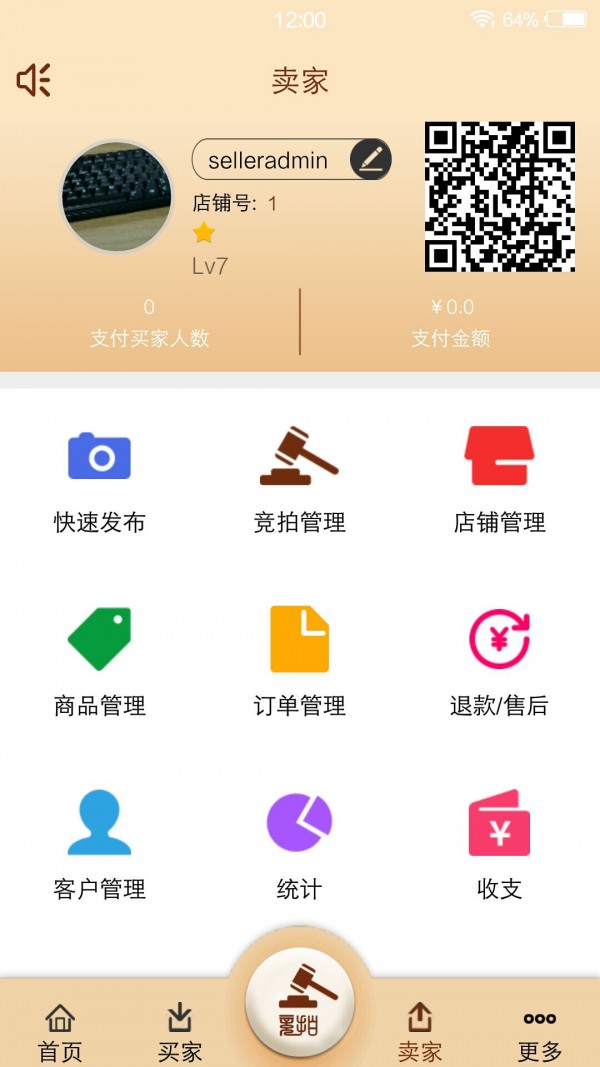Go to 订单管理 order management
Image resolution: width=600 pixels, height=1067 pixels.
(299, 661)
